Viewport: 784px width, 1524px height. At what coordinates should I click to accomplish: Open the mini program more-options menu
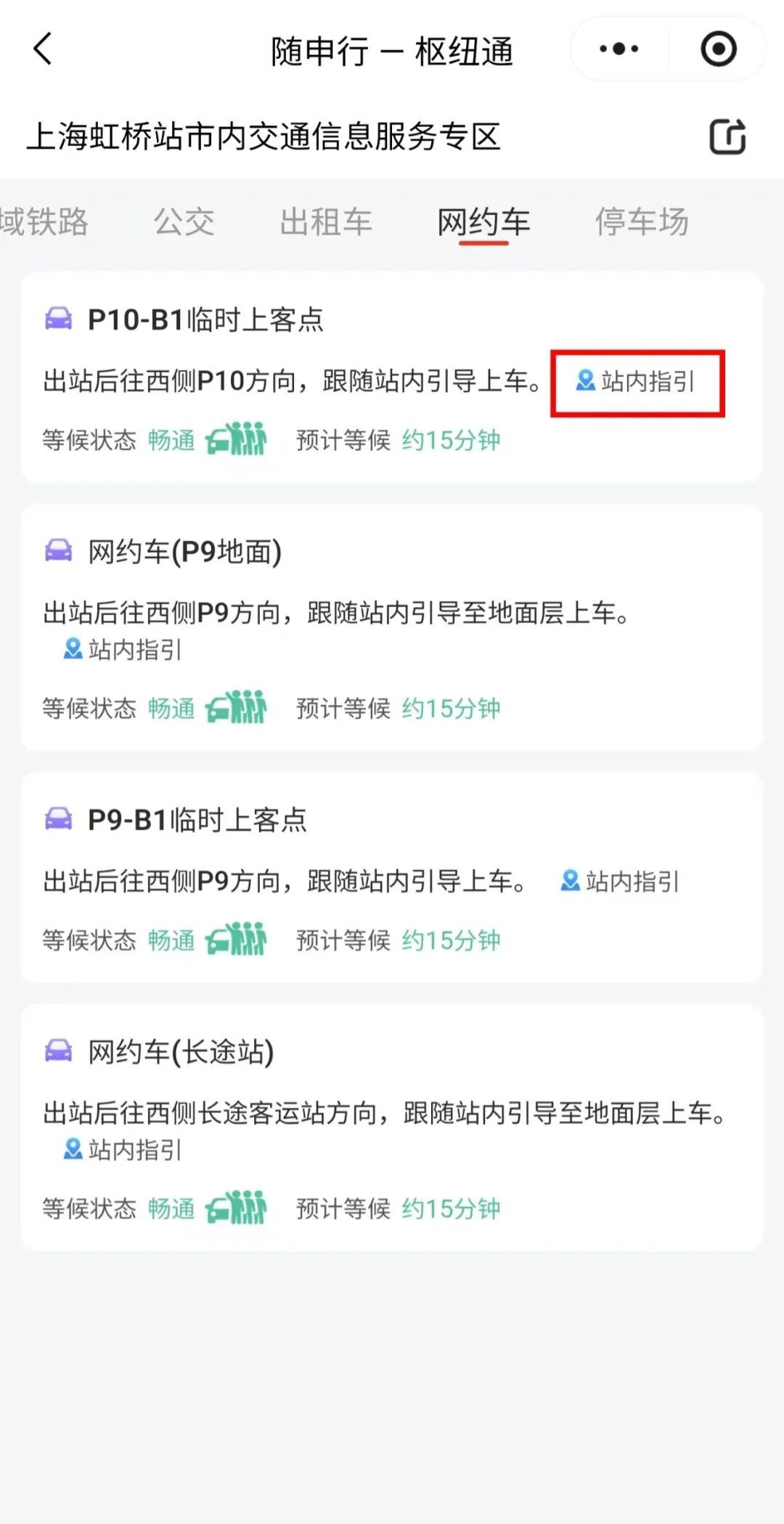618,49
